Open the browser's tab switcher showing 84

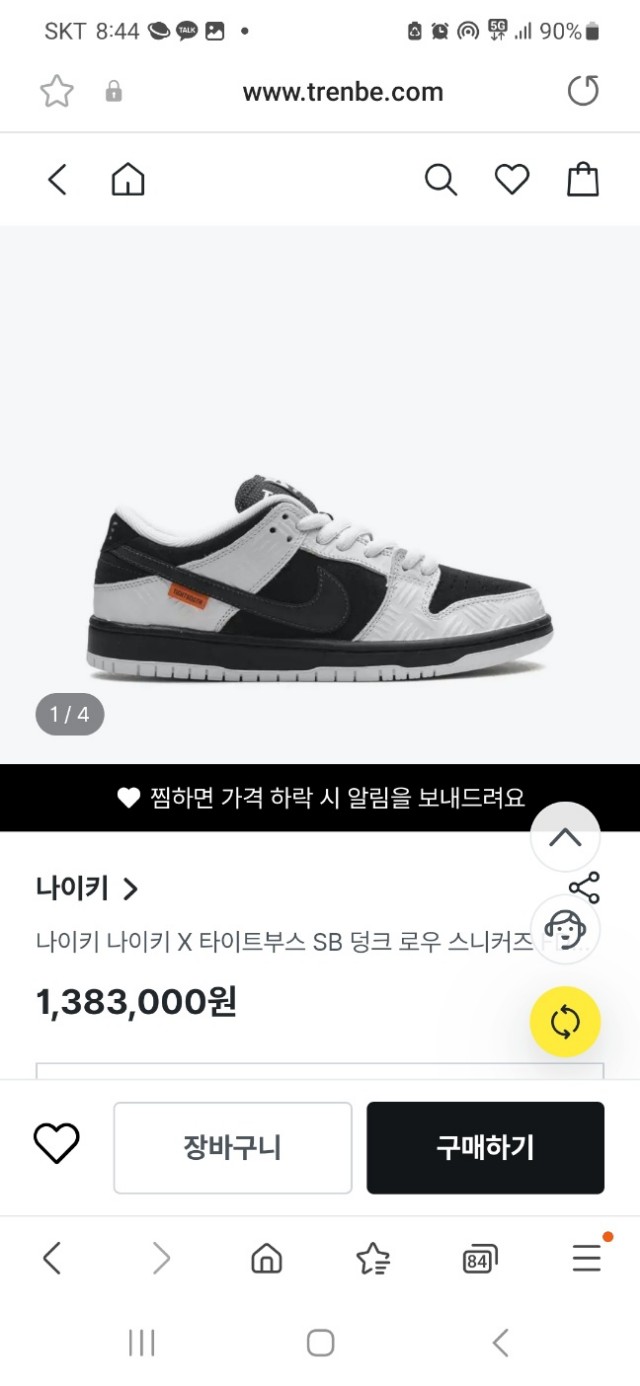point(480,1259)
